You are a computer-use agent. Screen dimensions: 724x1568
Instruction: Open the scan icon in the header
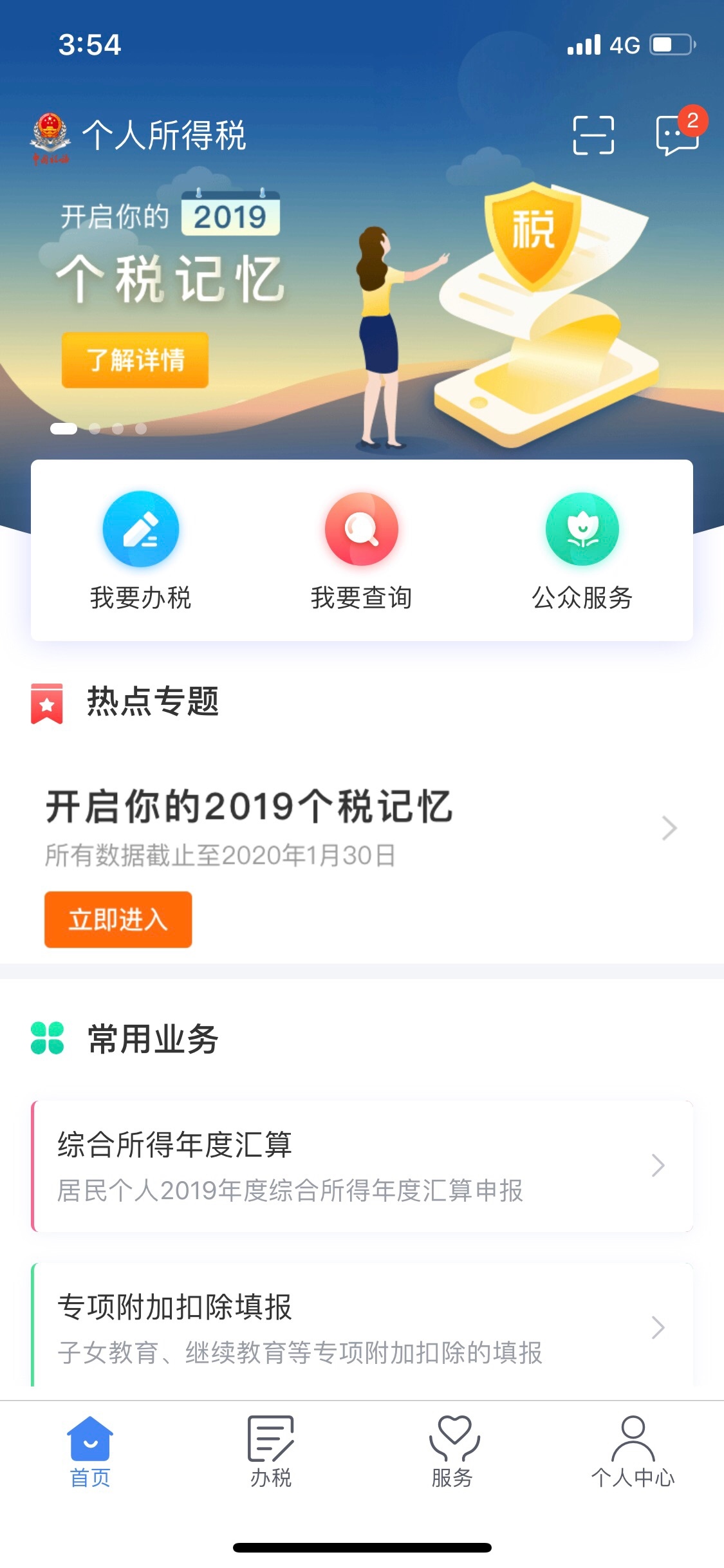tap(593, 135)
